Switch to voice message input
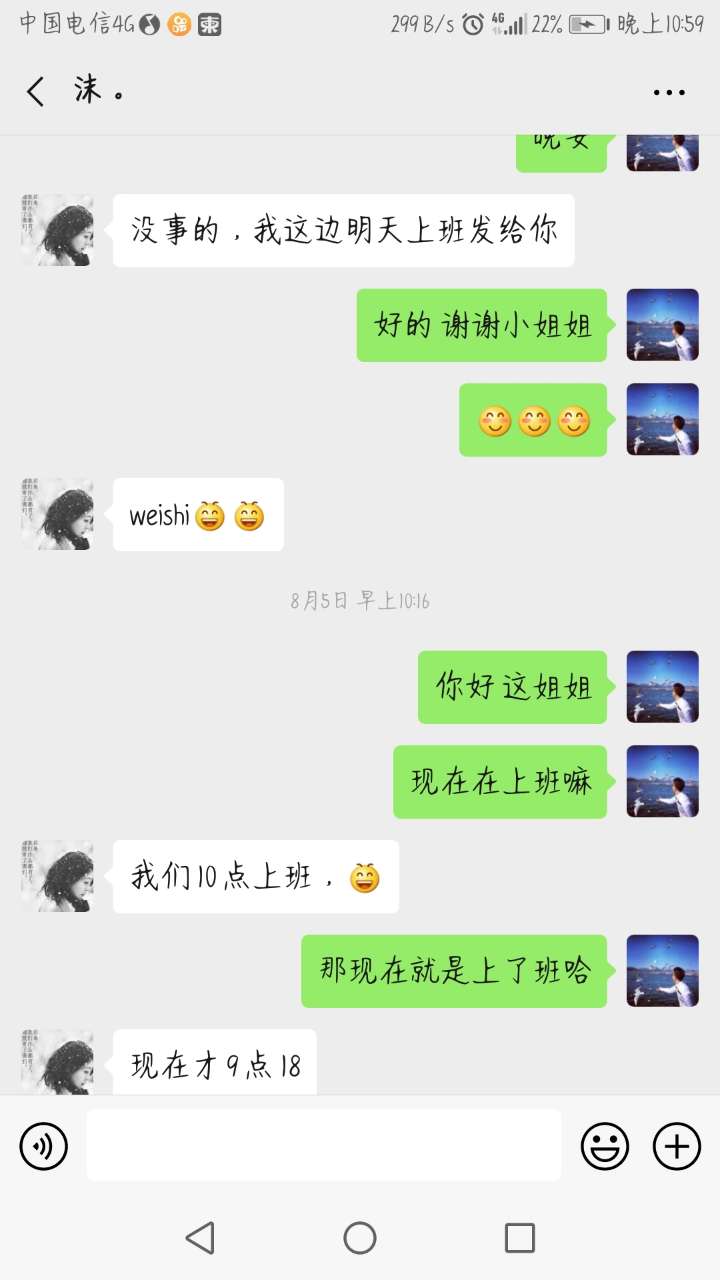Image resolution: width=720 pixels, height=1280 pixels. (x=44, y=1146)
